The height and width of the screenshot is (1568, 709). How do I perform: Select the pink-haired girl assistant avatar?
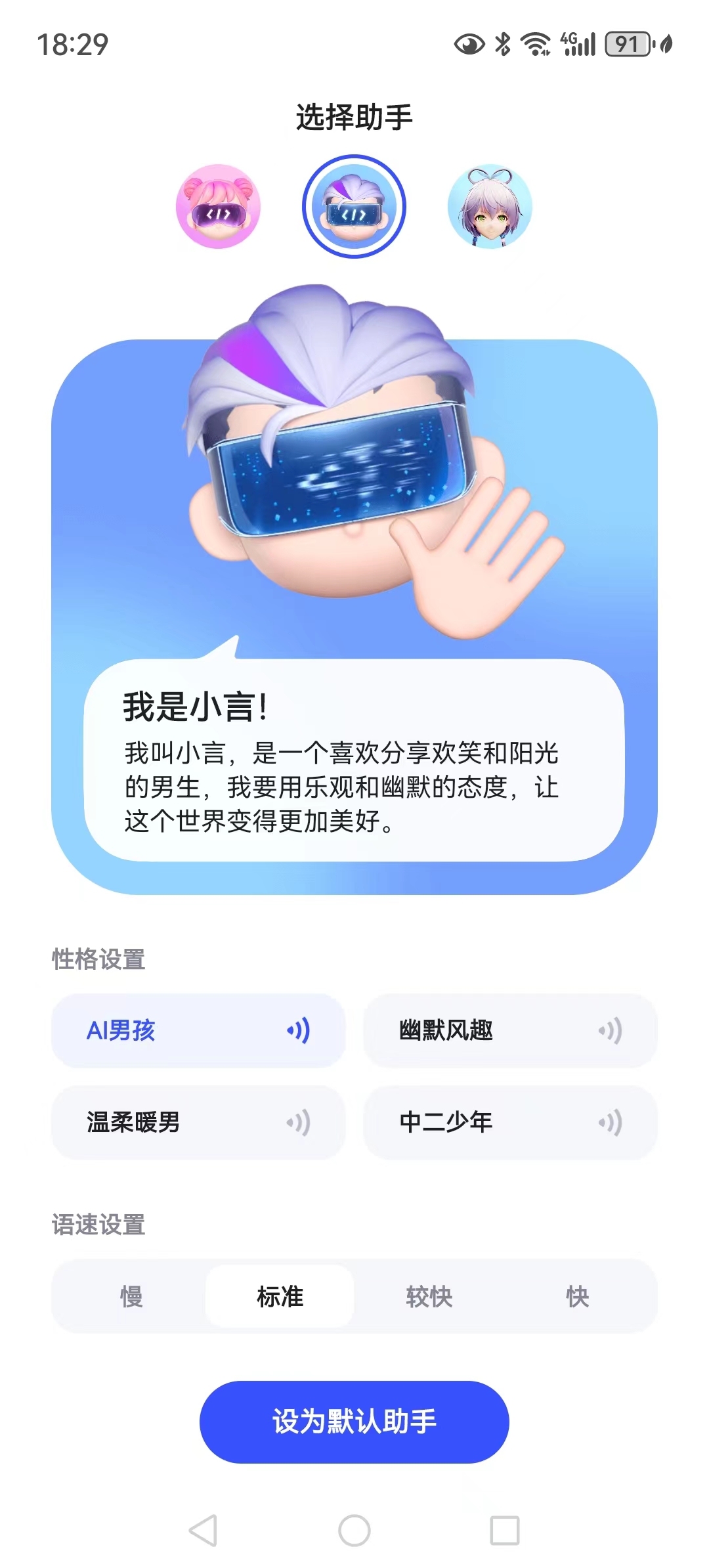[218, 206]
